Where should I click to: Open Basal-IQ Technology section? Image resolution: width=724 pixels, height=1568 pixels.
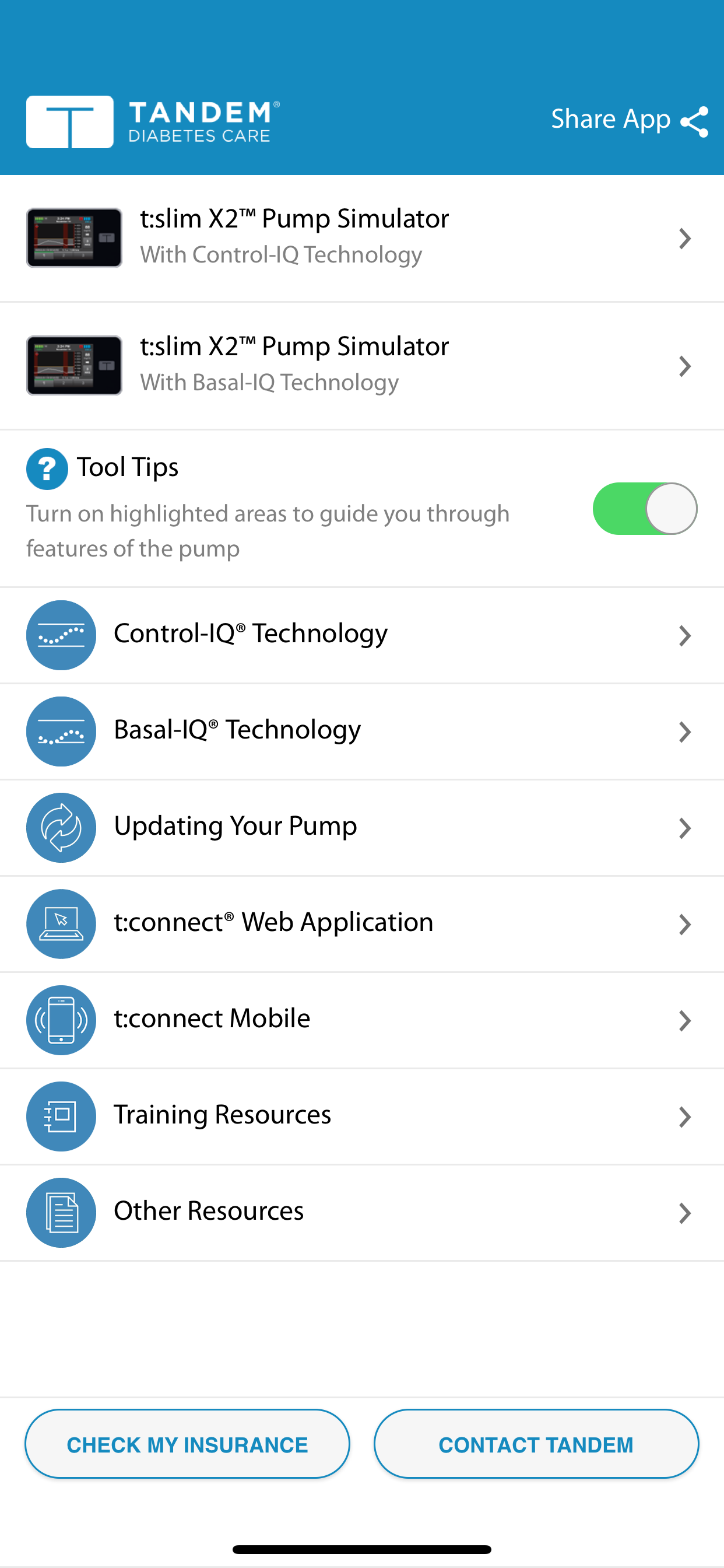(x=362, y=731)
